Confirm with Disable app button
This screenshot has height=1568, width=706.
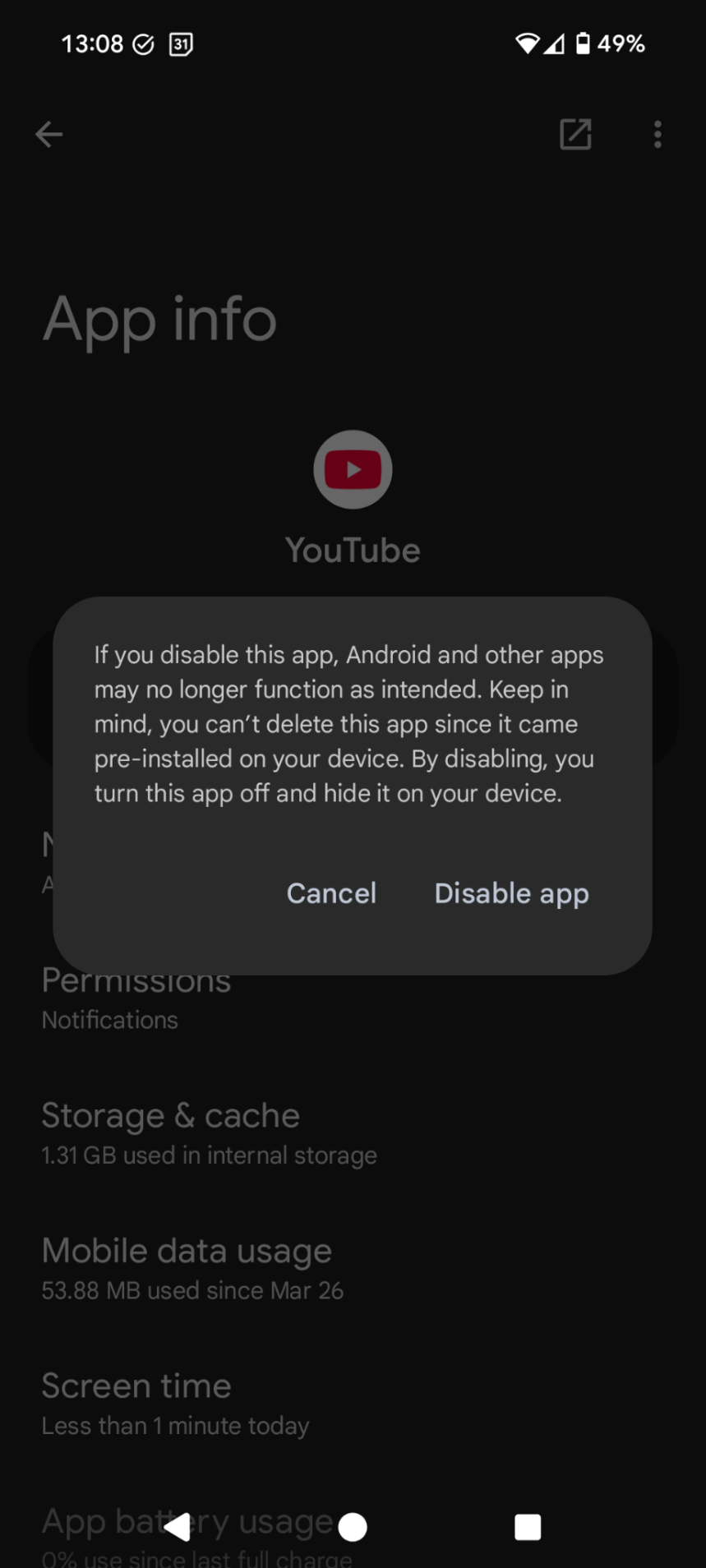pyautogui.click(x=511, y=893)
